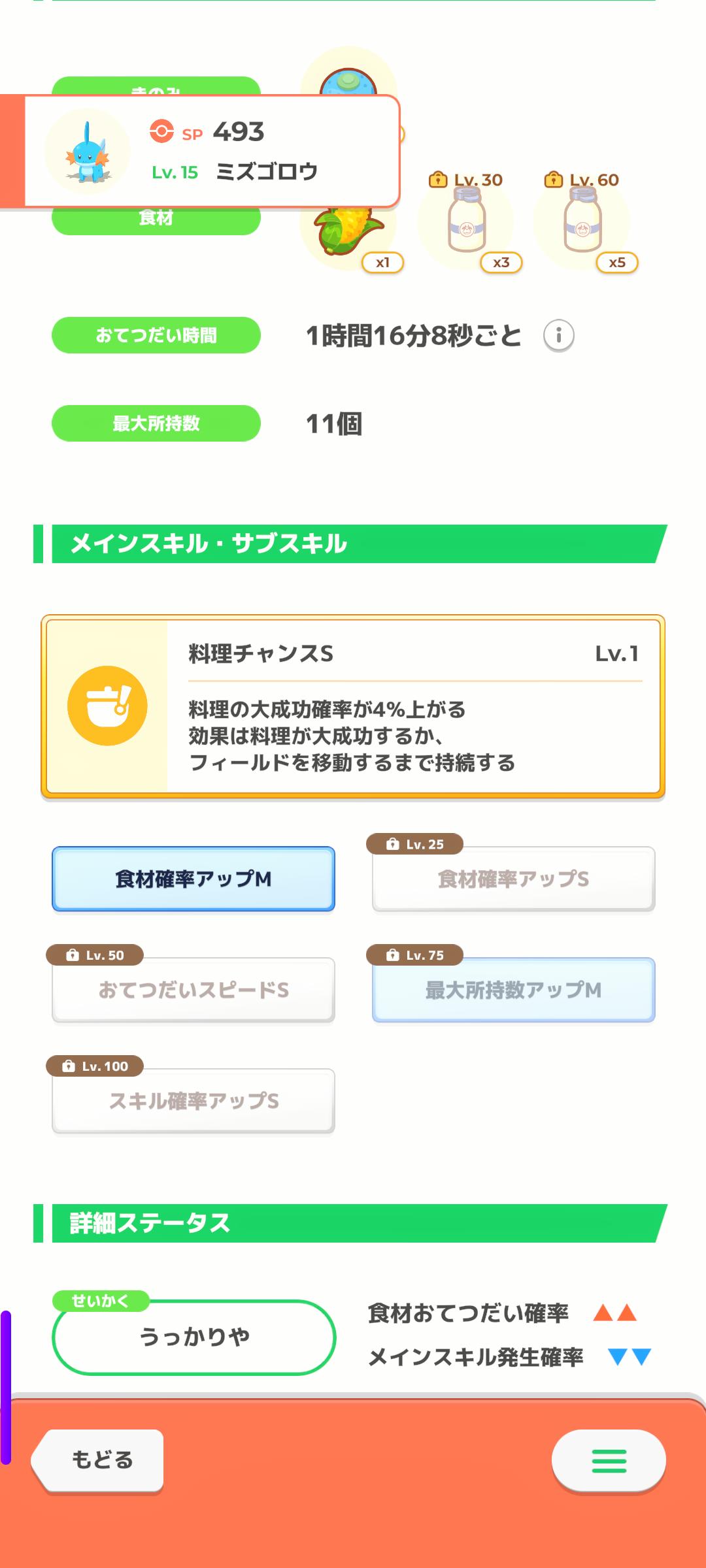Tap the info icon beside おてつだい時間
This screenshot has height=1568, width=706.
coord(558,336)
